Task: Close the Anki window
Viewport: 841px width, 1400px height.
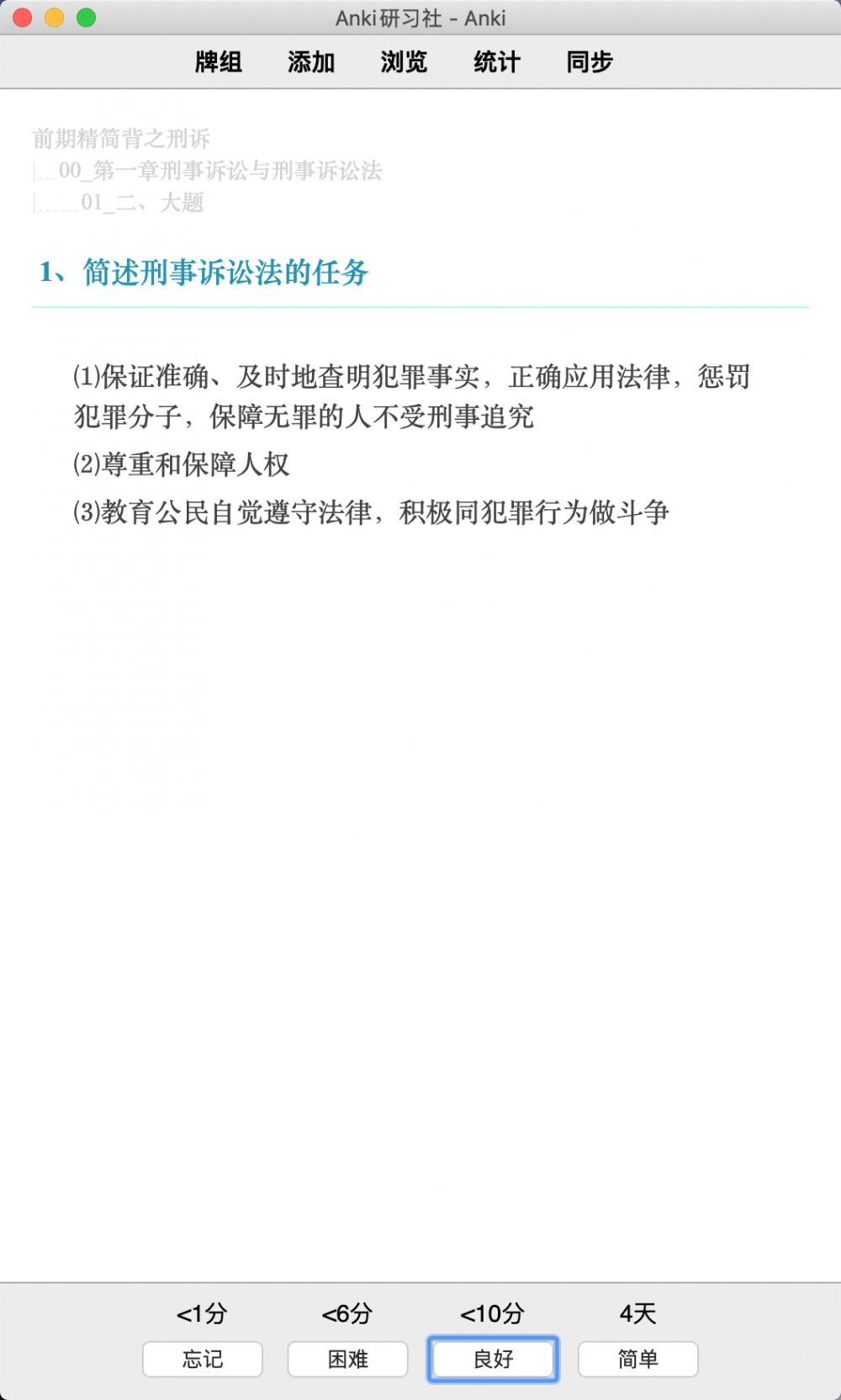Action: pos(23,18)
